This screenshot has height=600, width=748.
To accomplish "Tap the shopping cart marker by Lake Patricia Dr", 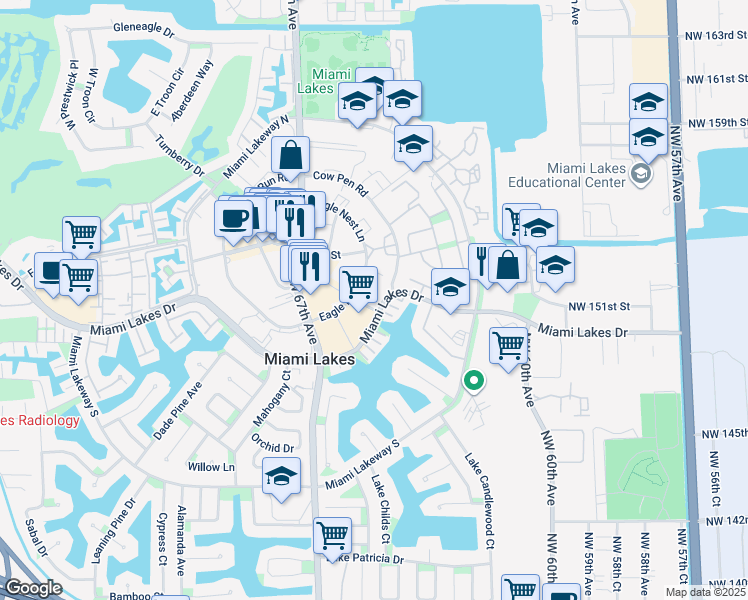I will [x=332, y=534].
